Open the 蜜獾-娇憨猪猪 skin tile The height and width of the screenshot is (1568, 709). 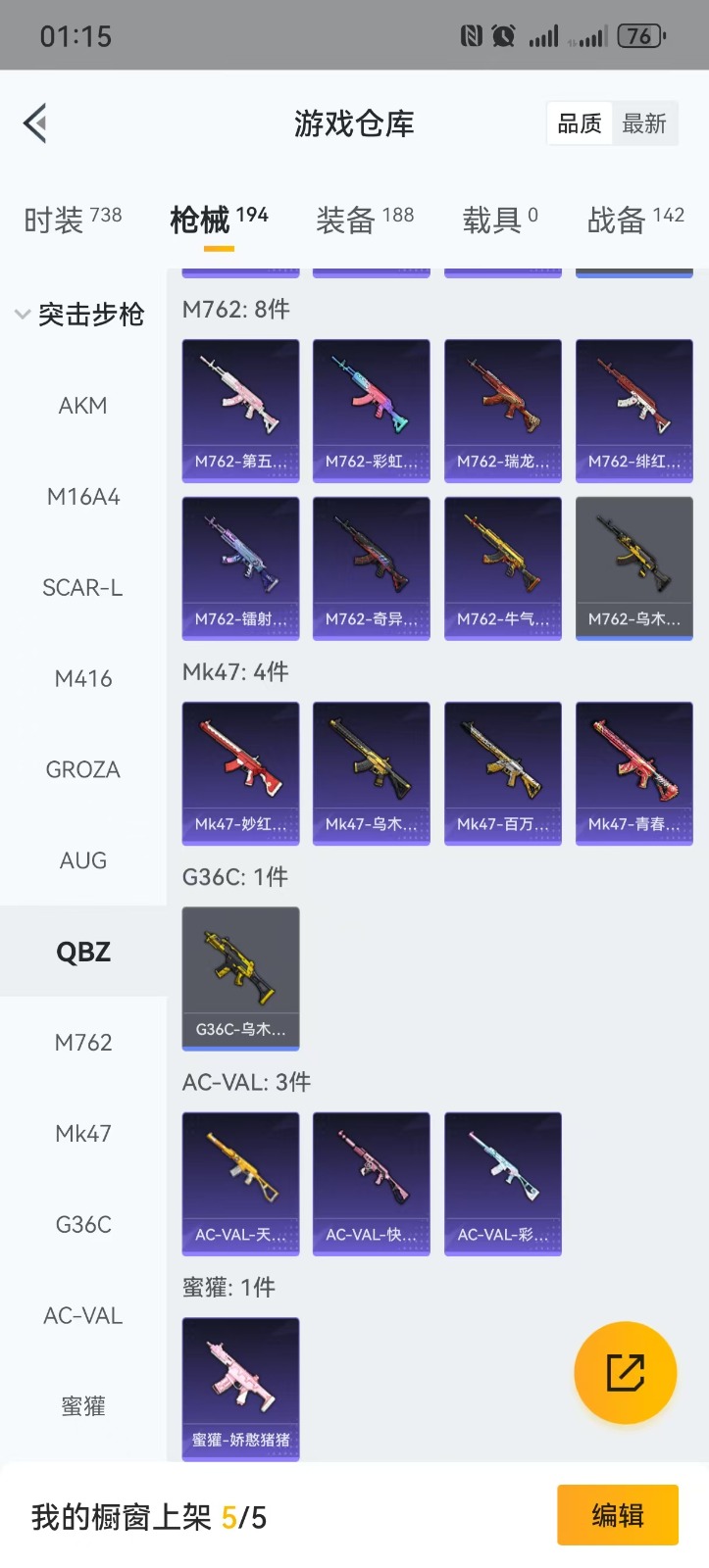pos(240,1388)
